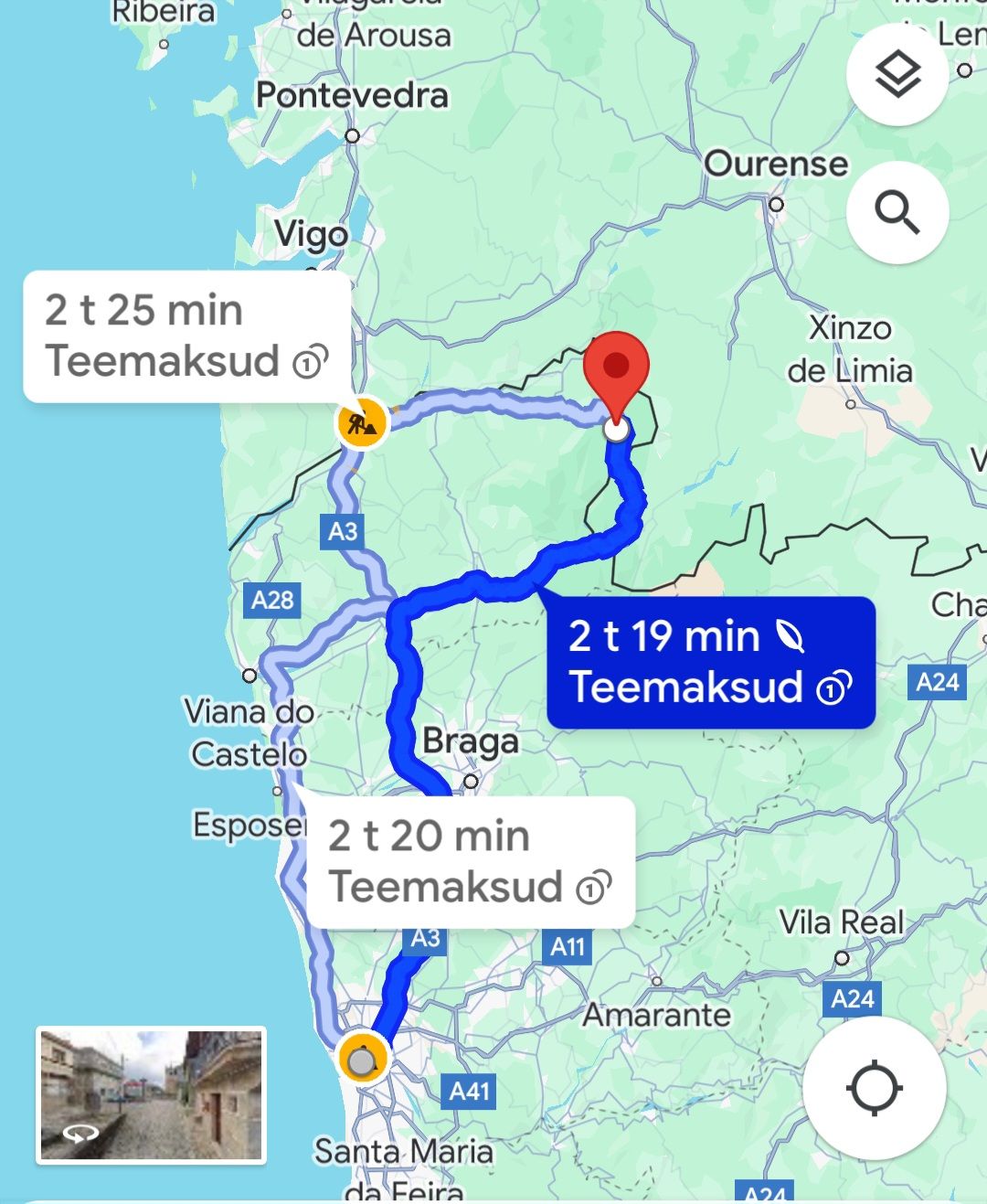
Task: Tap the 2 t 19 min route label
Action: tap(710, 662)
